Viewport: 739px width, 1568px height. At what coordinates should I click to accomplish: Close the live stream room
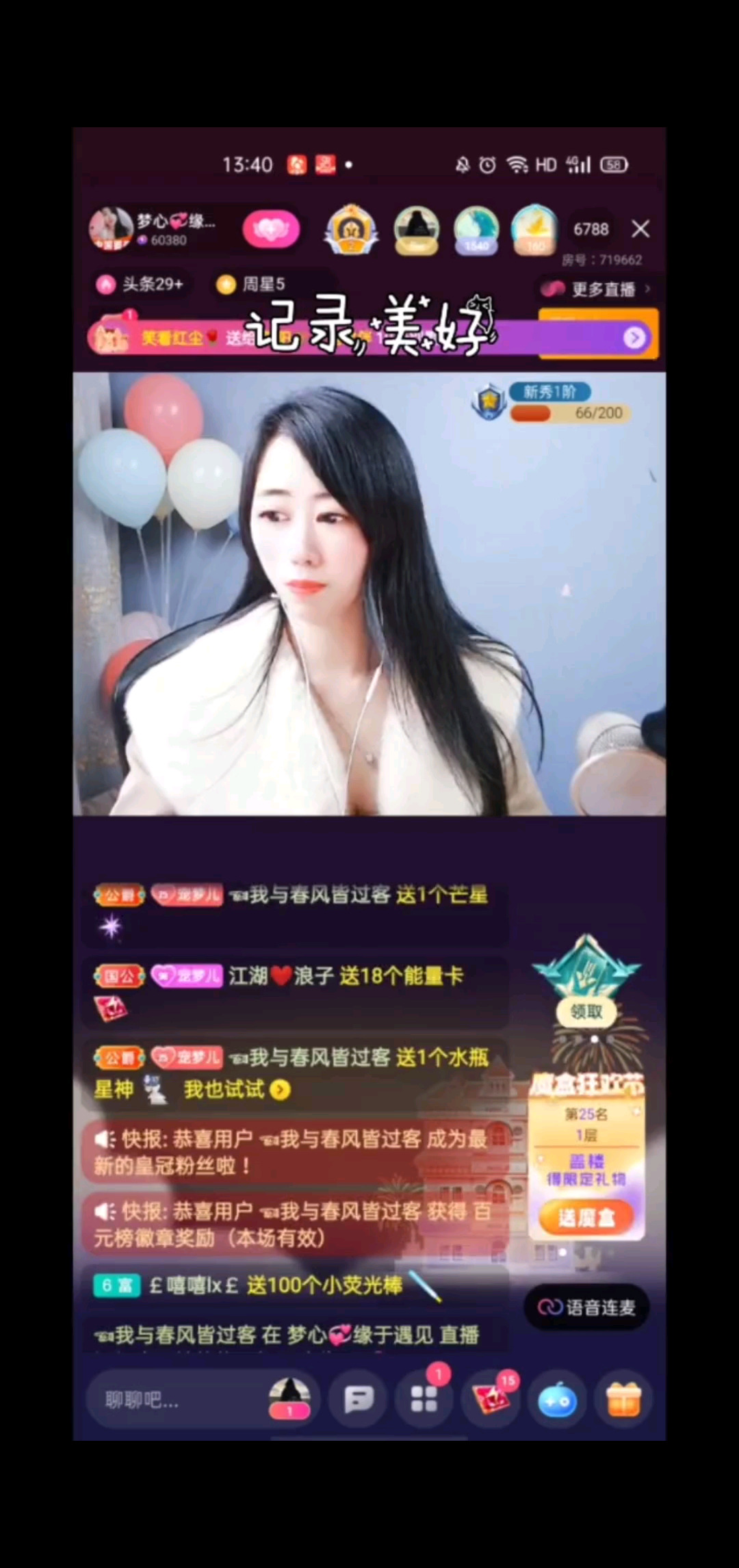coord(640,229)
